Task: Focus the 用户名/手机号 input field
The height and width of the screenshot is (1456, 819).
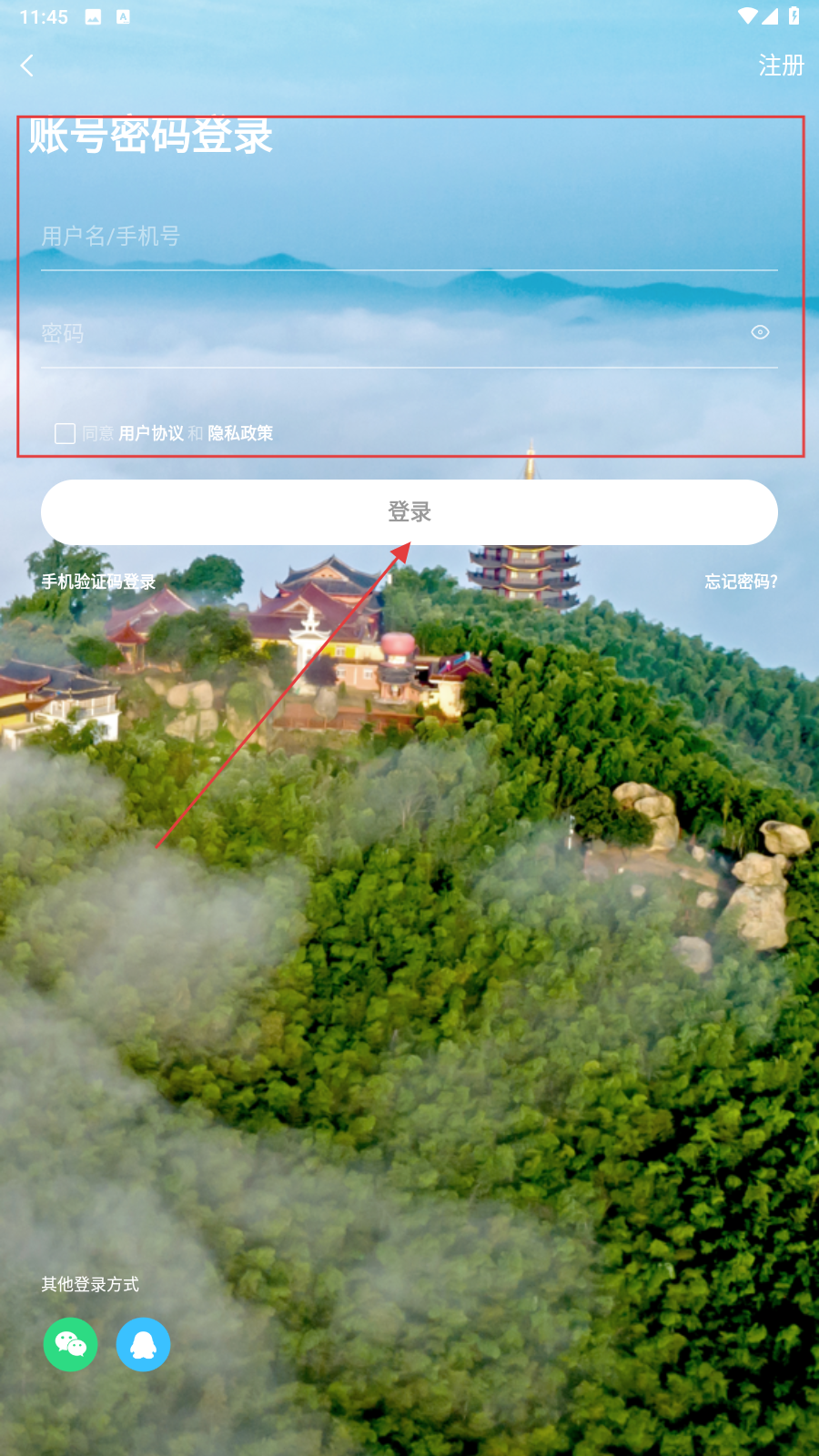Action: pyautogui.click(x=391, y=237)
